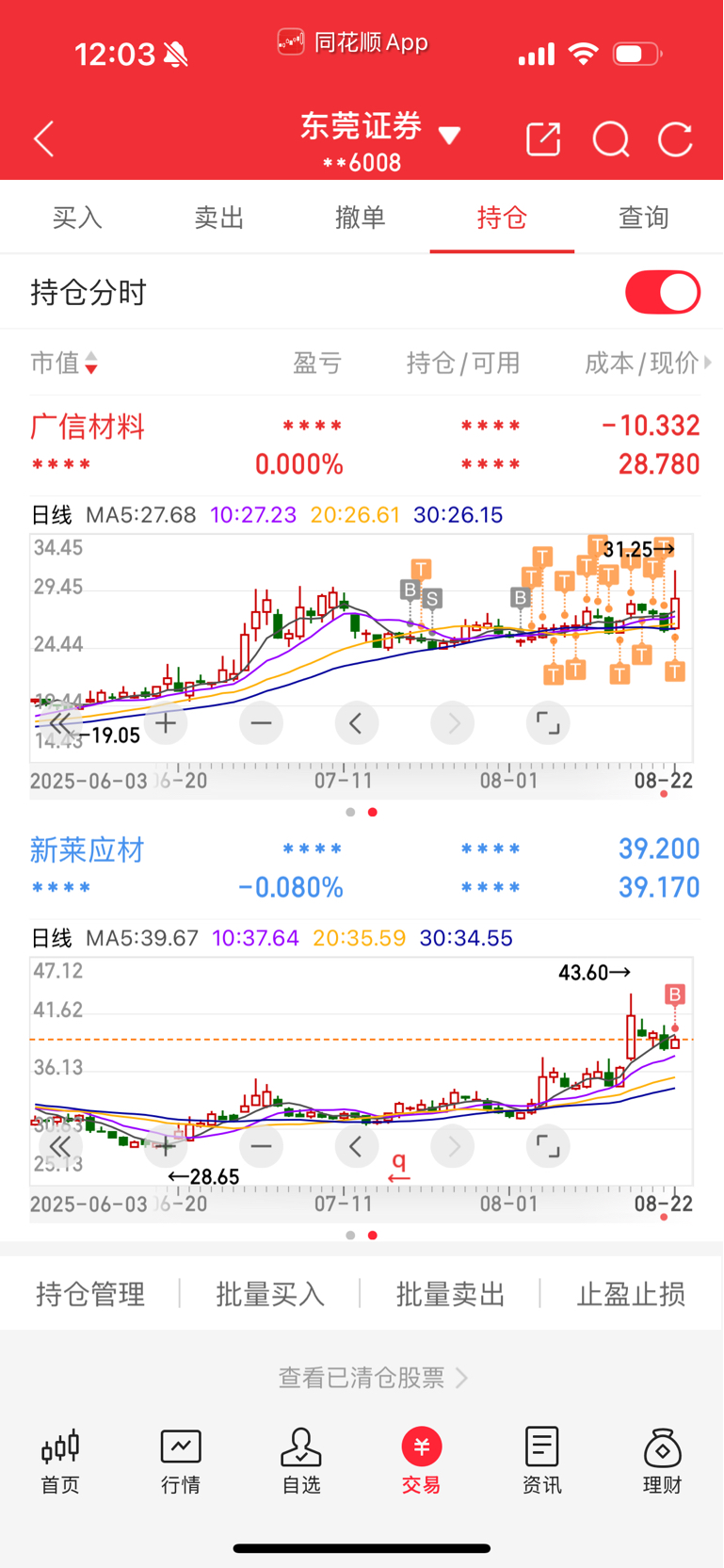This screenshot has width=724, height=1568.
Task: Open the 撤单 tab
Action: (x=361, y=218)
